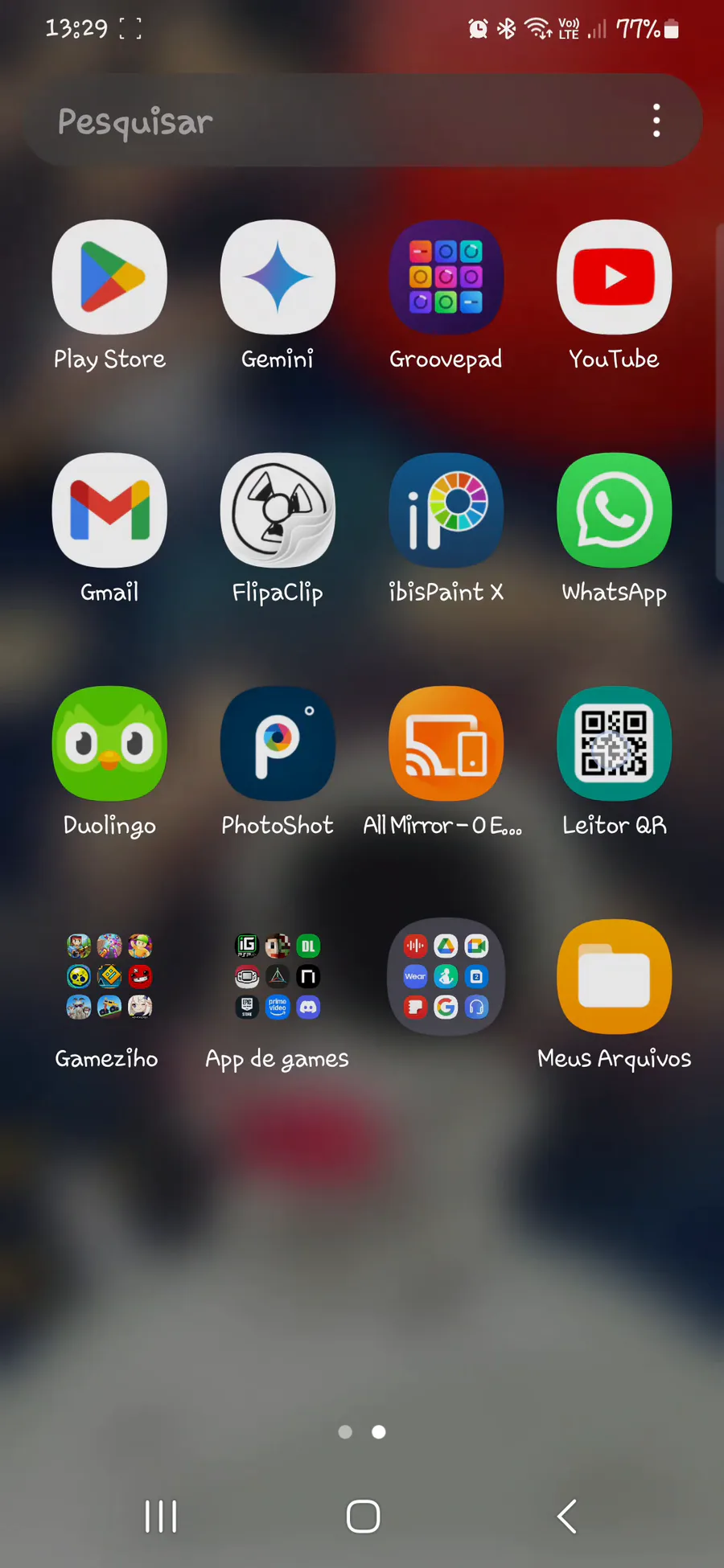Launch FlipaClip

[278, 511]
